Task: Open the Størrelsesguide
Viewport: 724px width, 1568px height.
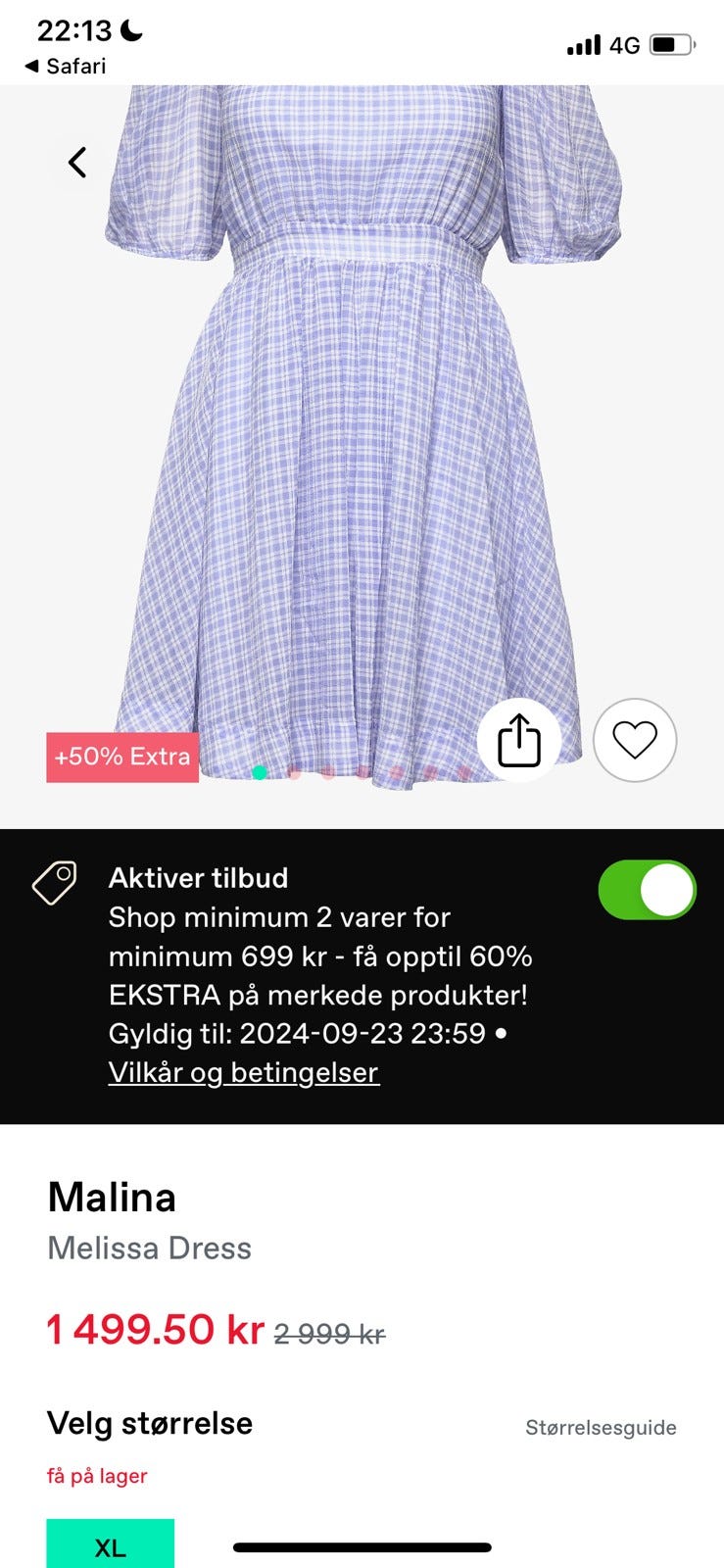Action: click(x=601, y=1428)
